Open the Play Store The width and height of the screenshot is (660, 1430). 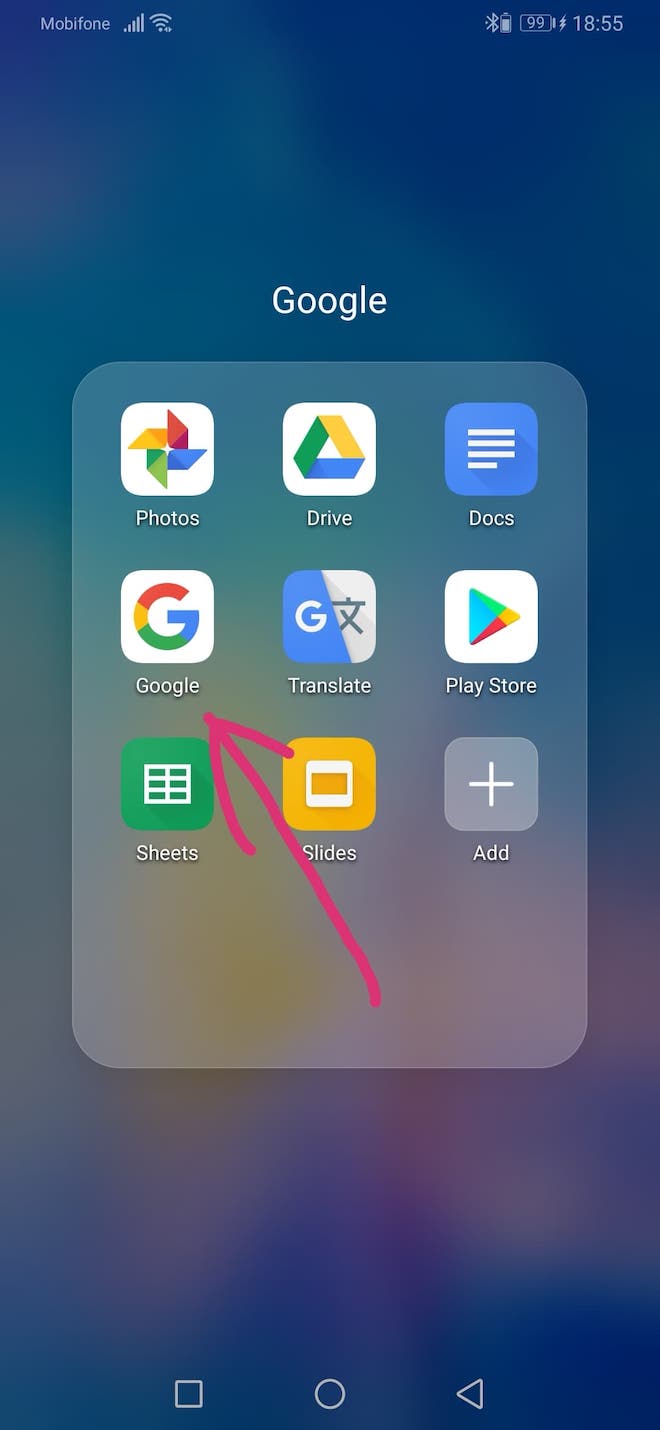point(491,617)
